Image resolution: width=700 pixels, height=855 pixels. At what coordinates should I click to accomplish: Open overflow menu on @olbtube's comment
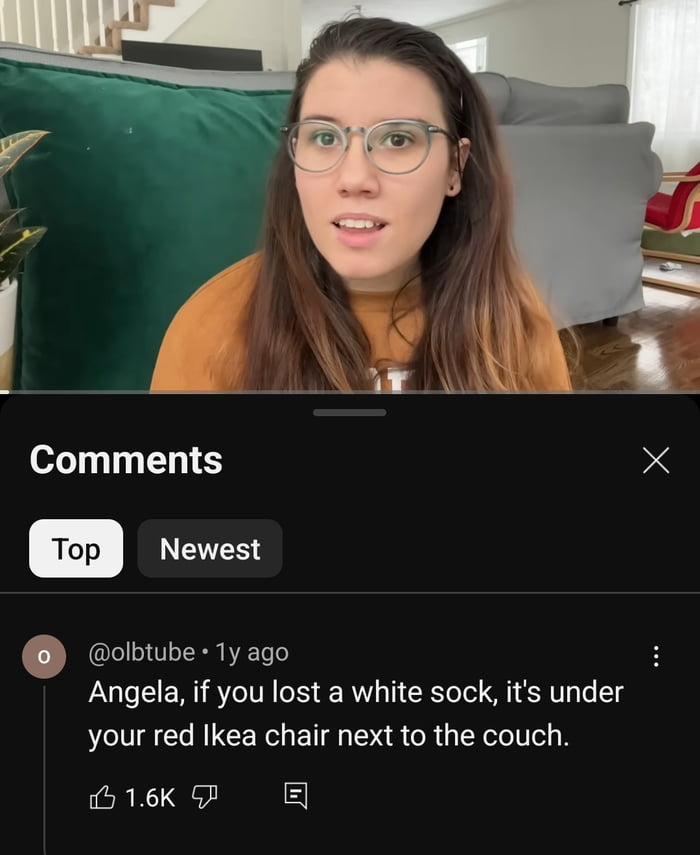655,656
